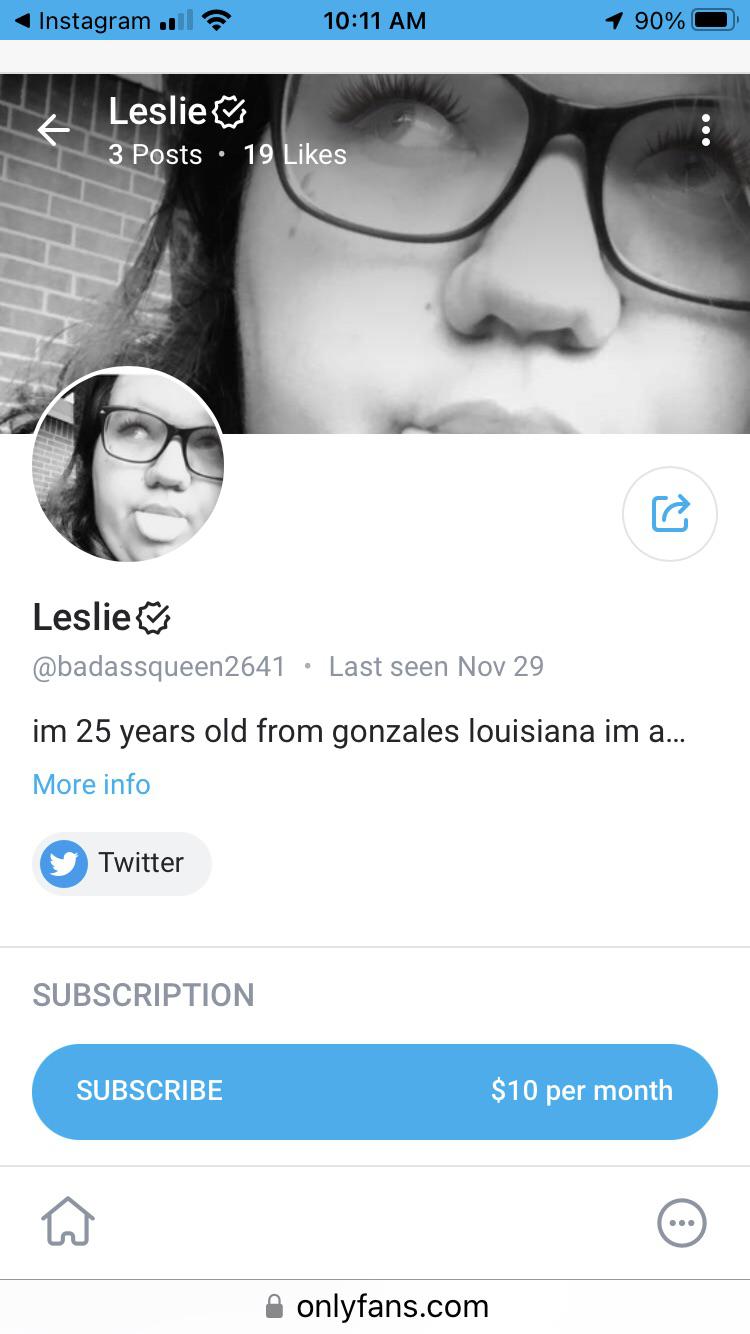Go back using the arrow icon

(53, 130)
